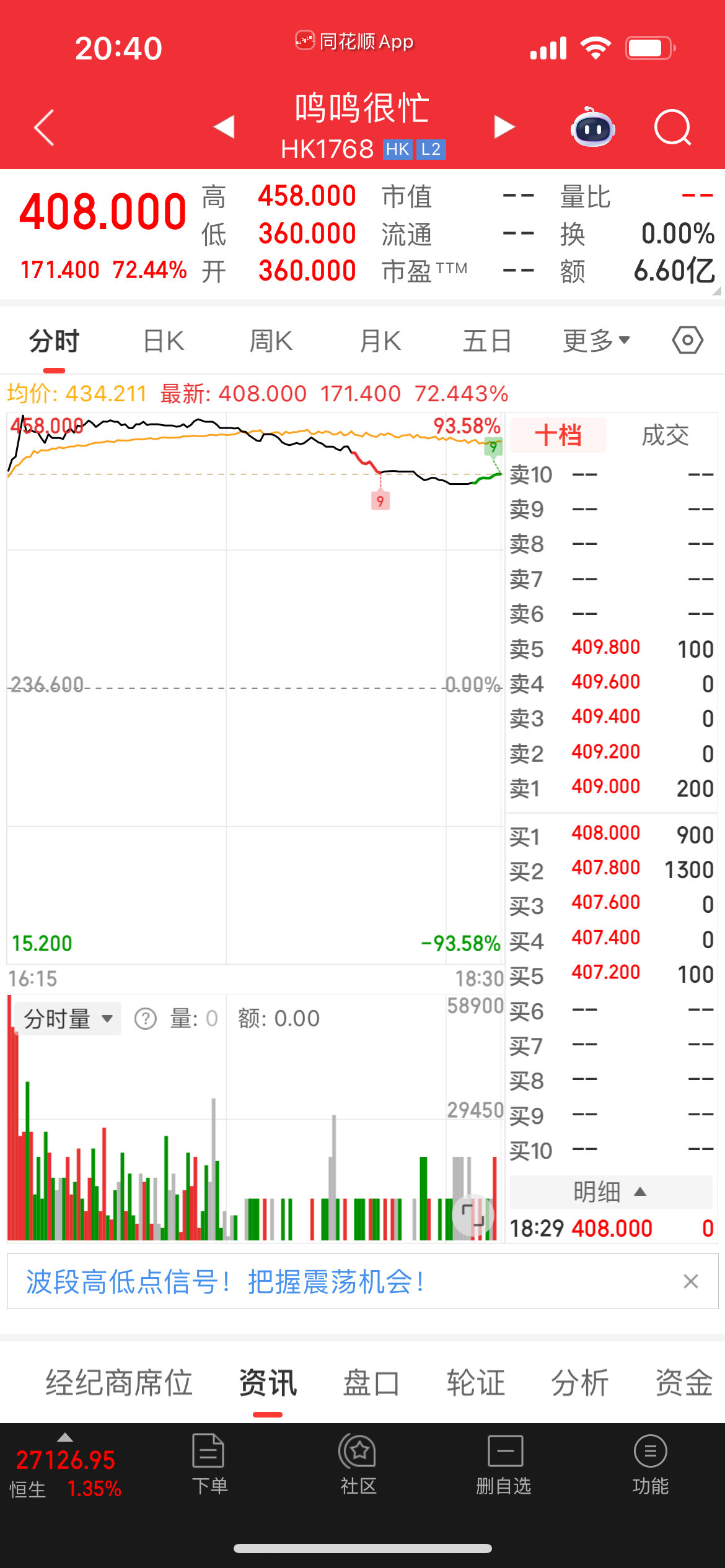
Task: Switch order panel to 成交 tab
Action: click(x=665, y=435)
